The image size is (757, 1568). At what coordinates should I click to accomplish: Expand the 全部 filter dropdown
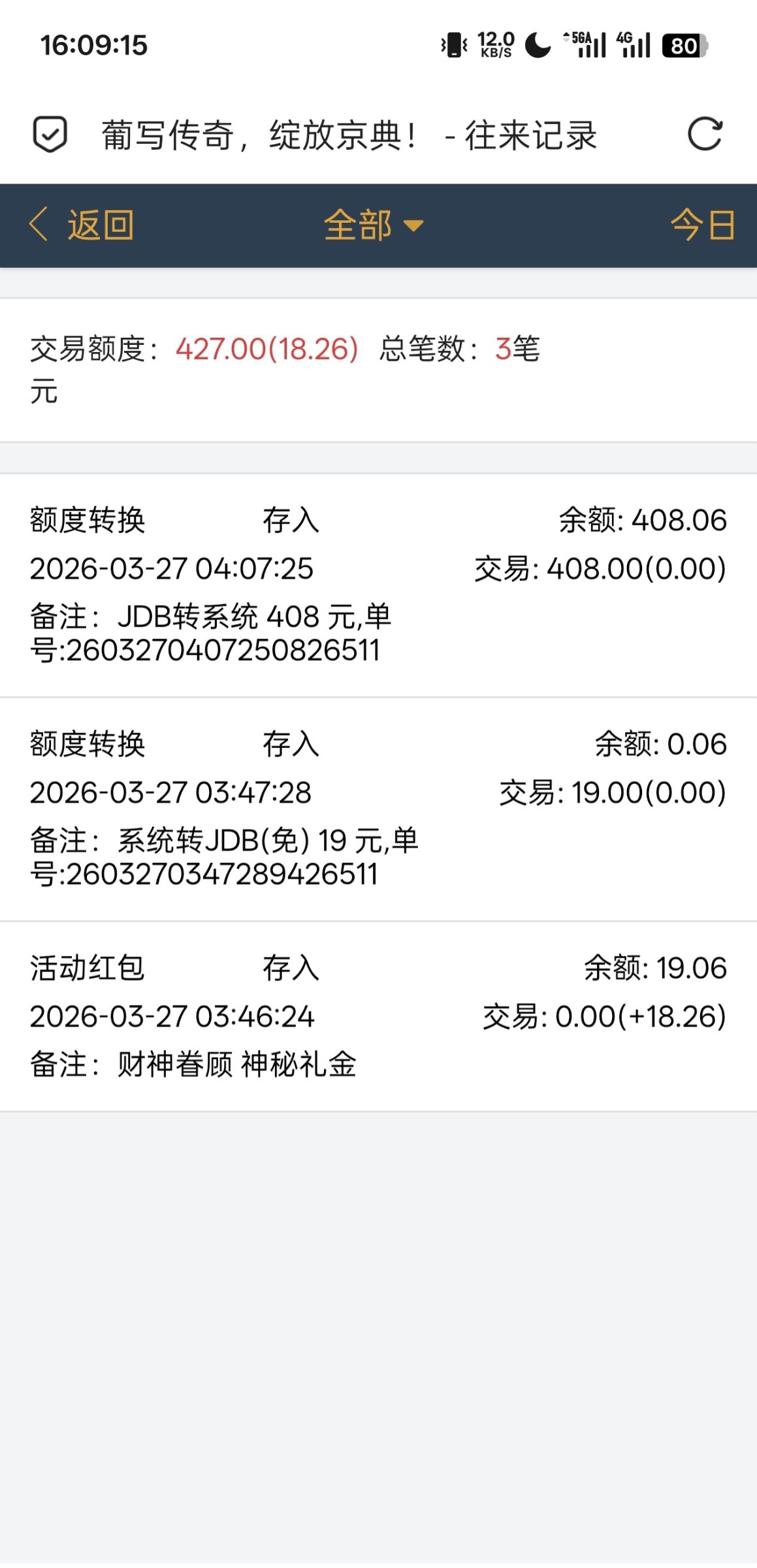tap(374, 225)
